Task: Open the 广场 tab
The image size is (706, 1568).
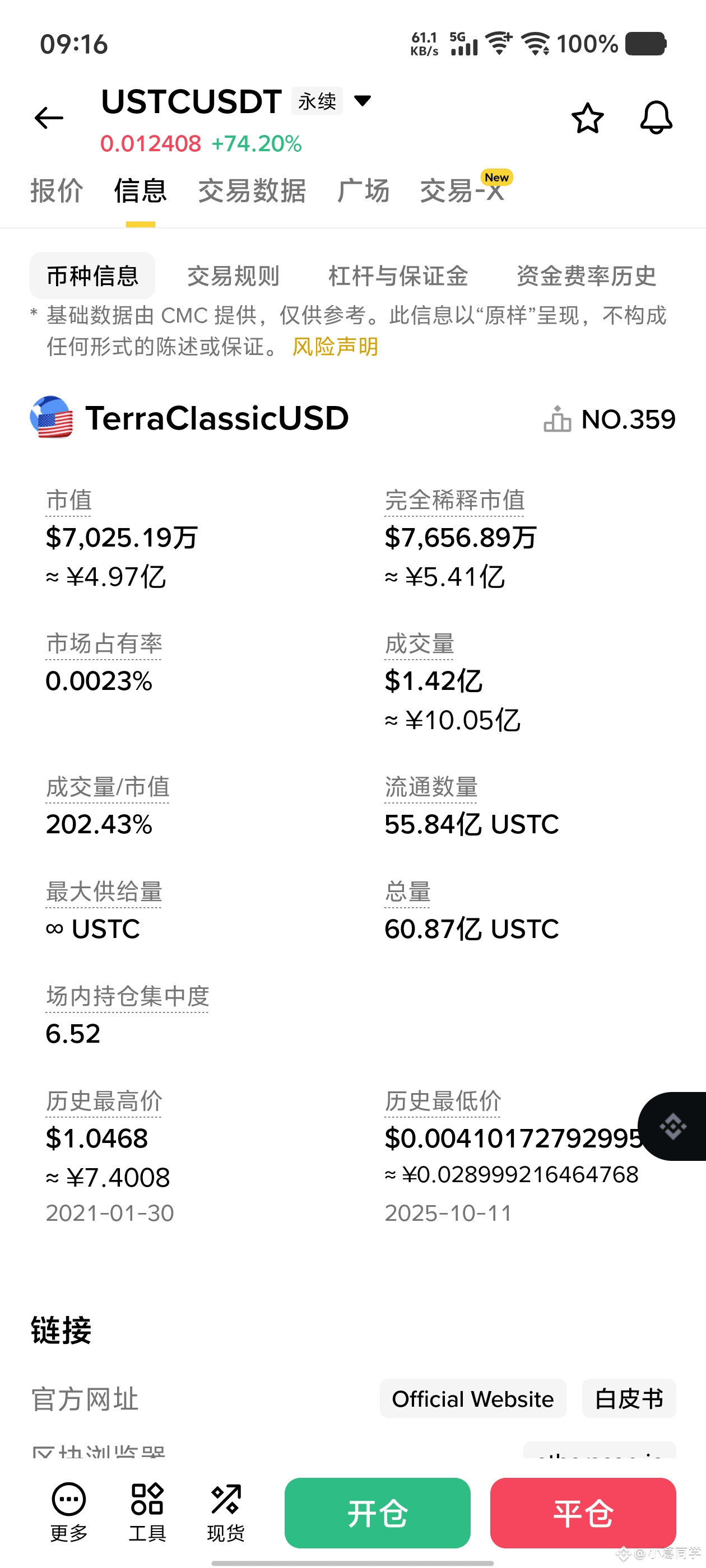Action: pos(363,191)
